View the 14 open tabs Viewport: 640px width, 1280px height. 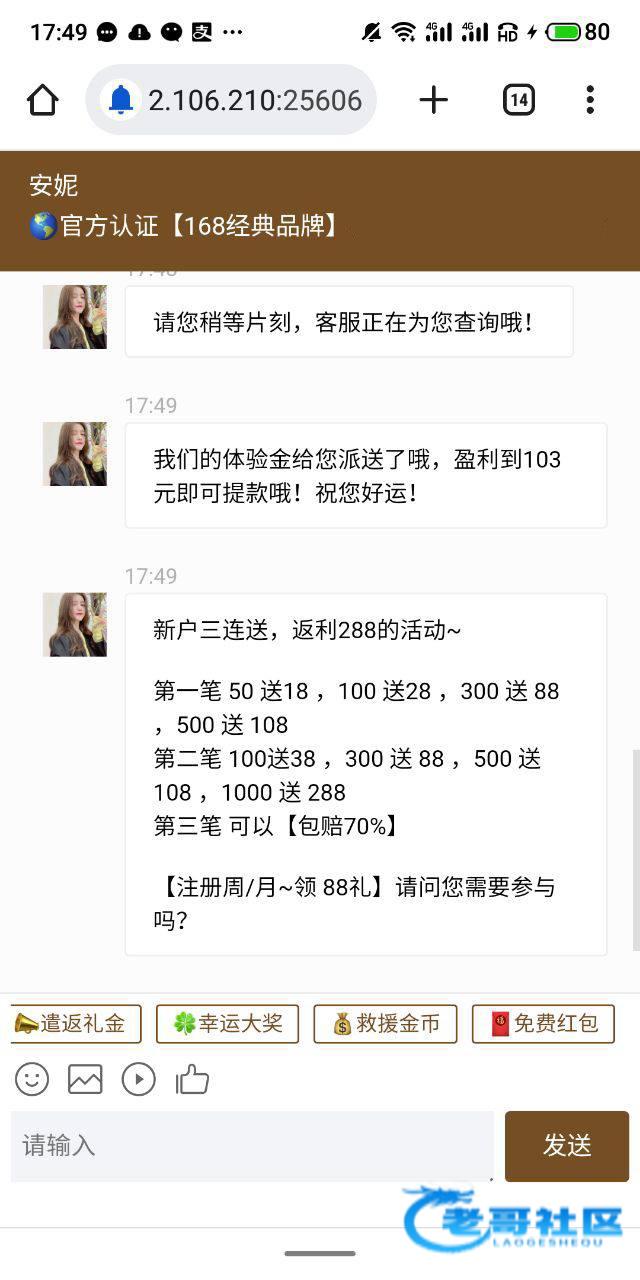point(518,100)
